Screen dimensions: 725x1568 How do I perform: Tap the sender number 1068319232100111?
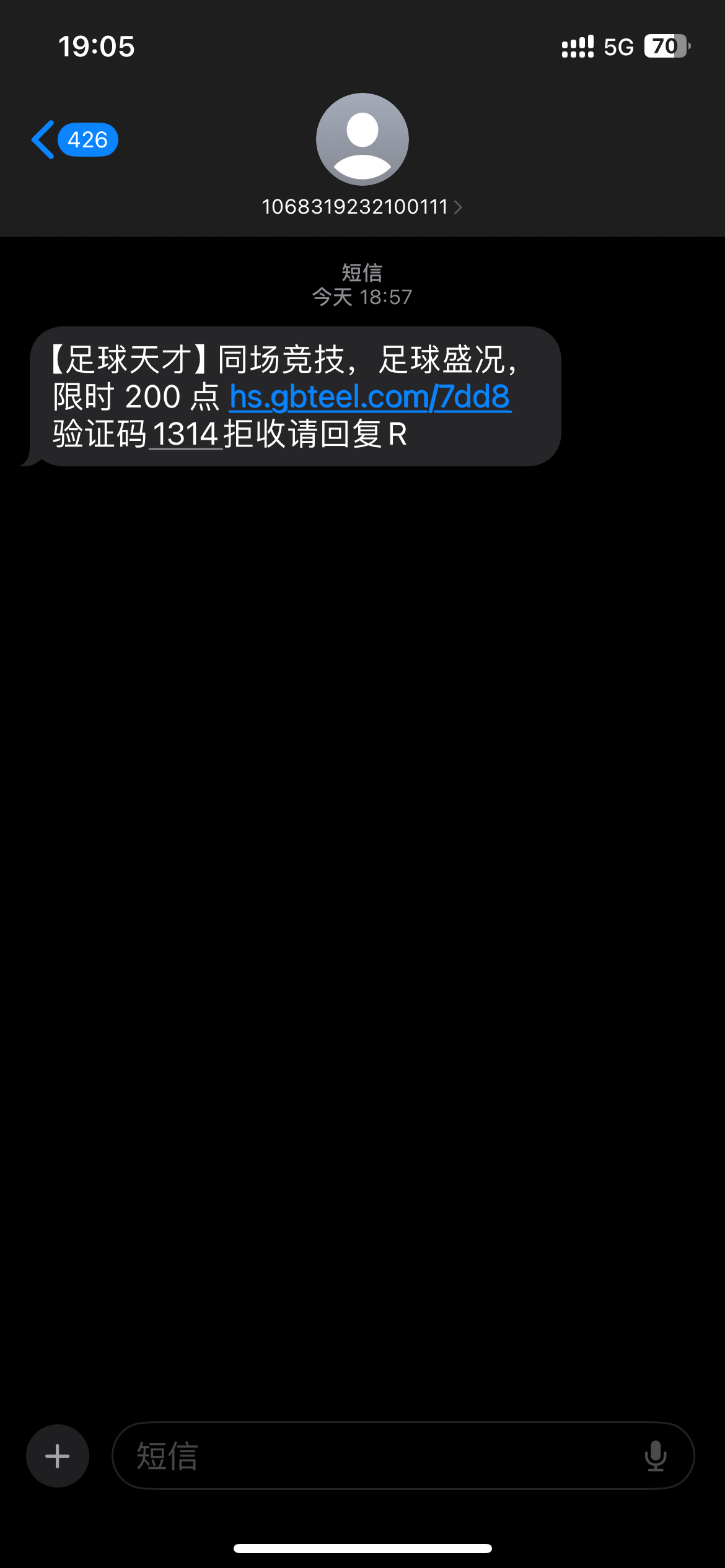(354, 206)
